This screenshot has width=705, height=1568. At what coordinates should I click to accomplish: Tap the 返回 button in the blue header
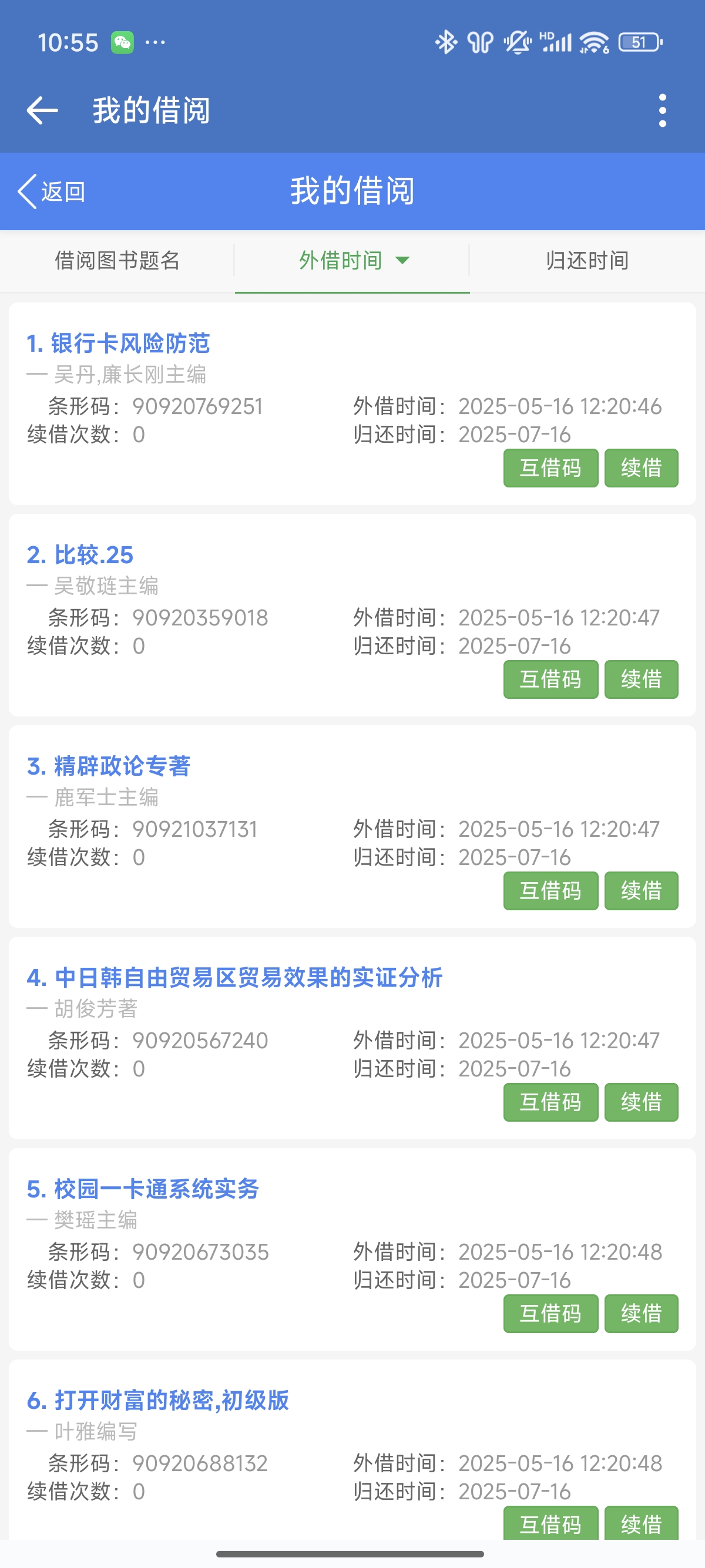point(52,191)
